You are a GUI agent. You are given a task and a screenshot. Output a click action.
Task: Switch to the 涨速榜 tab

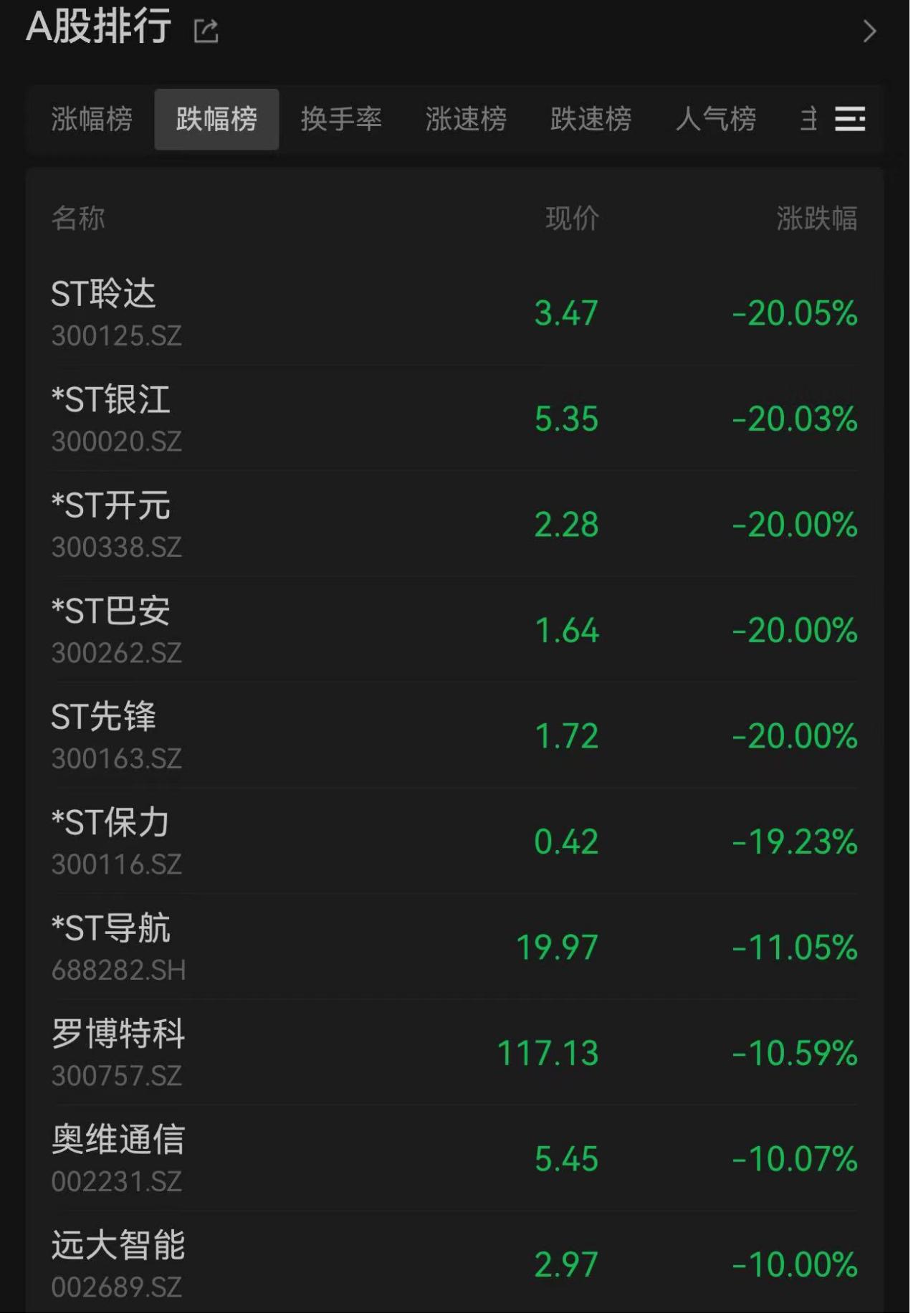[x=466, y=119]
